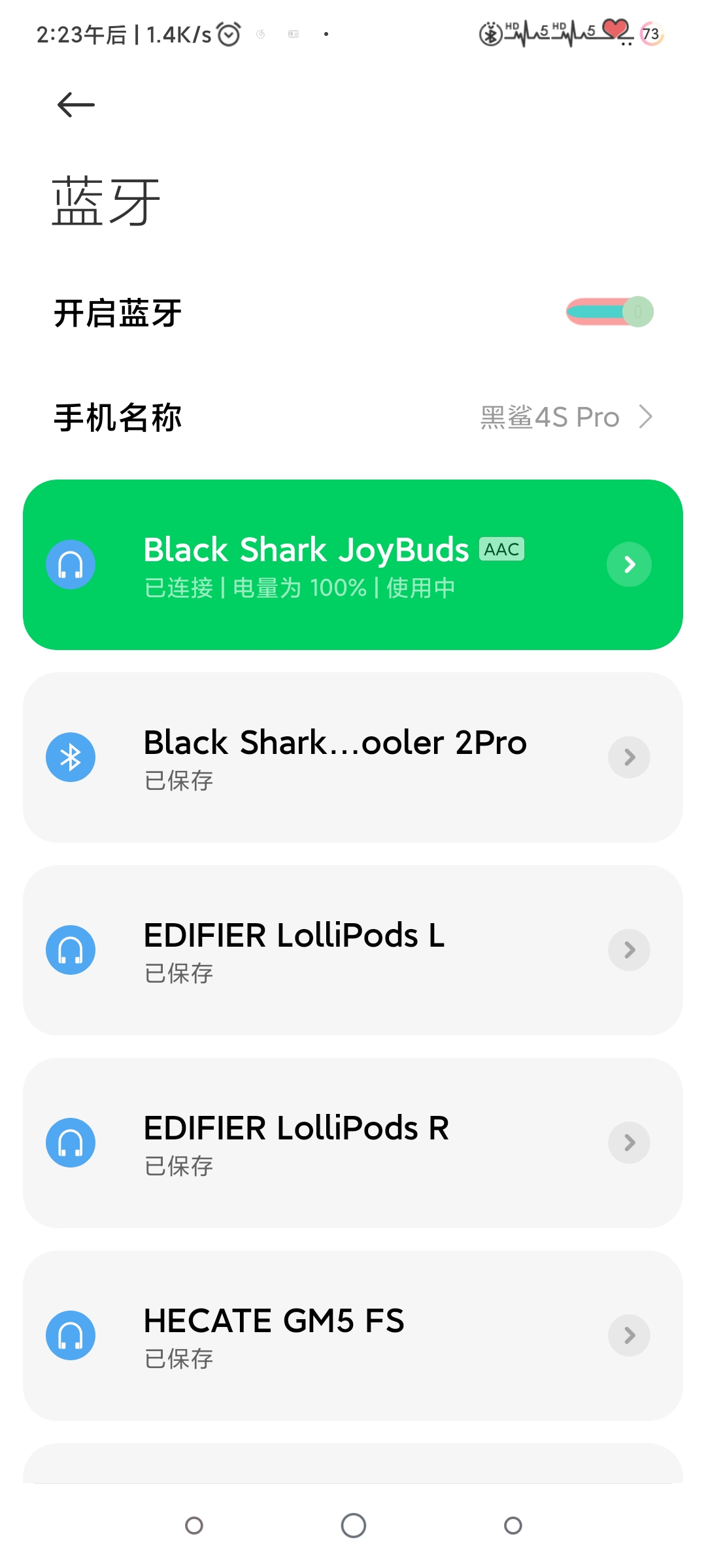The width and height of the screenshot is (706, 1568).
Task: Tap the home button in navigation bar
Action: 354,1526
